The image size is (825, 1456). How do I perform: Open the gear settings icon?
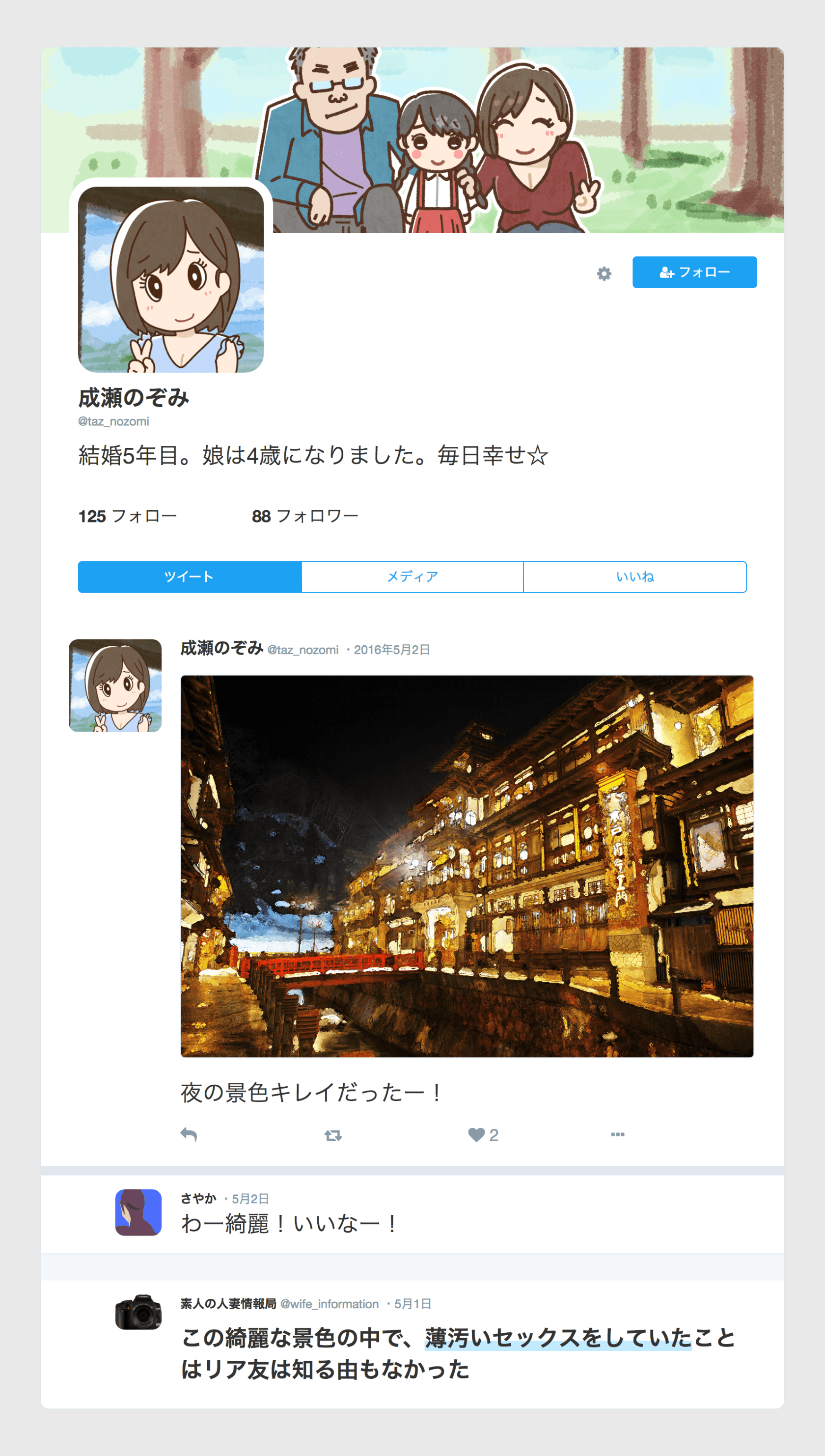coord(604,274)
